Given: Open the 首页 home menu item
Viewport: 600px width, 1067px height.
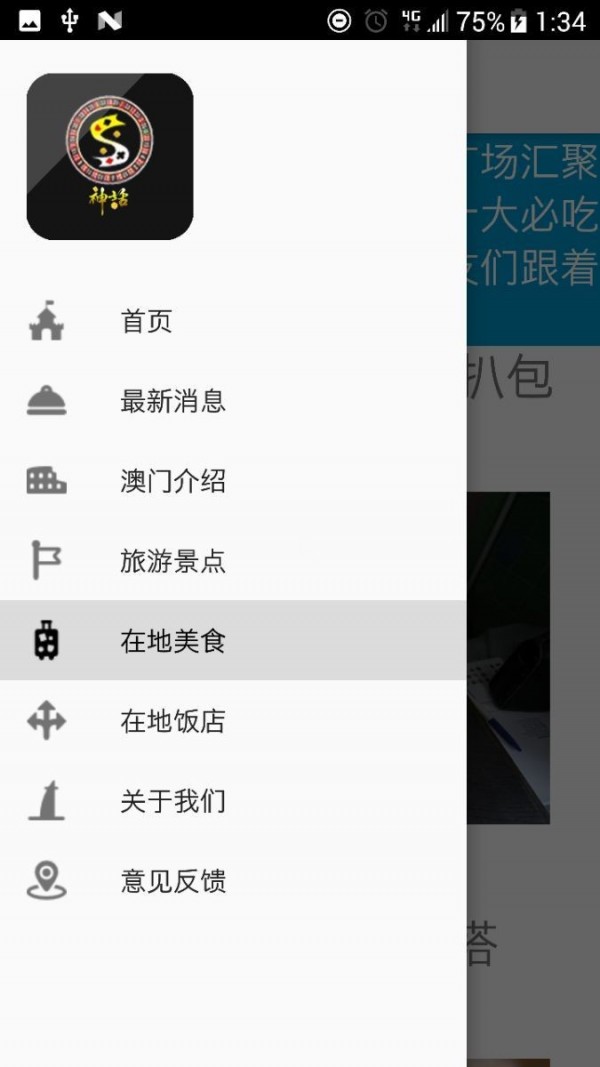Looking at the screenshot, I should point(146,321).
